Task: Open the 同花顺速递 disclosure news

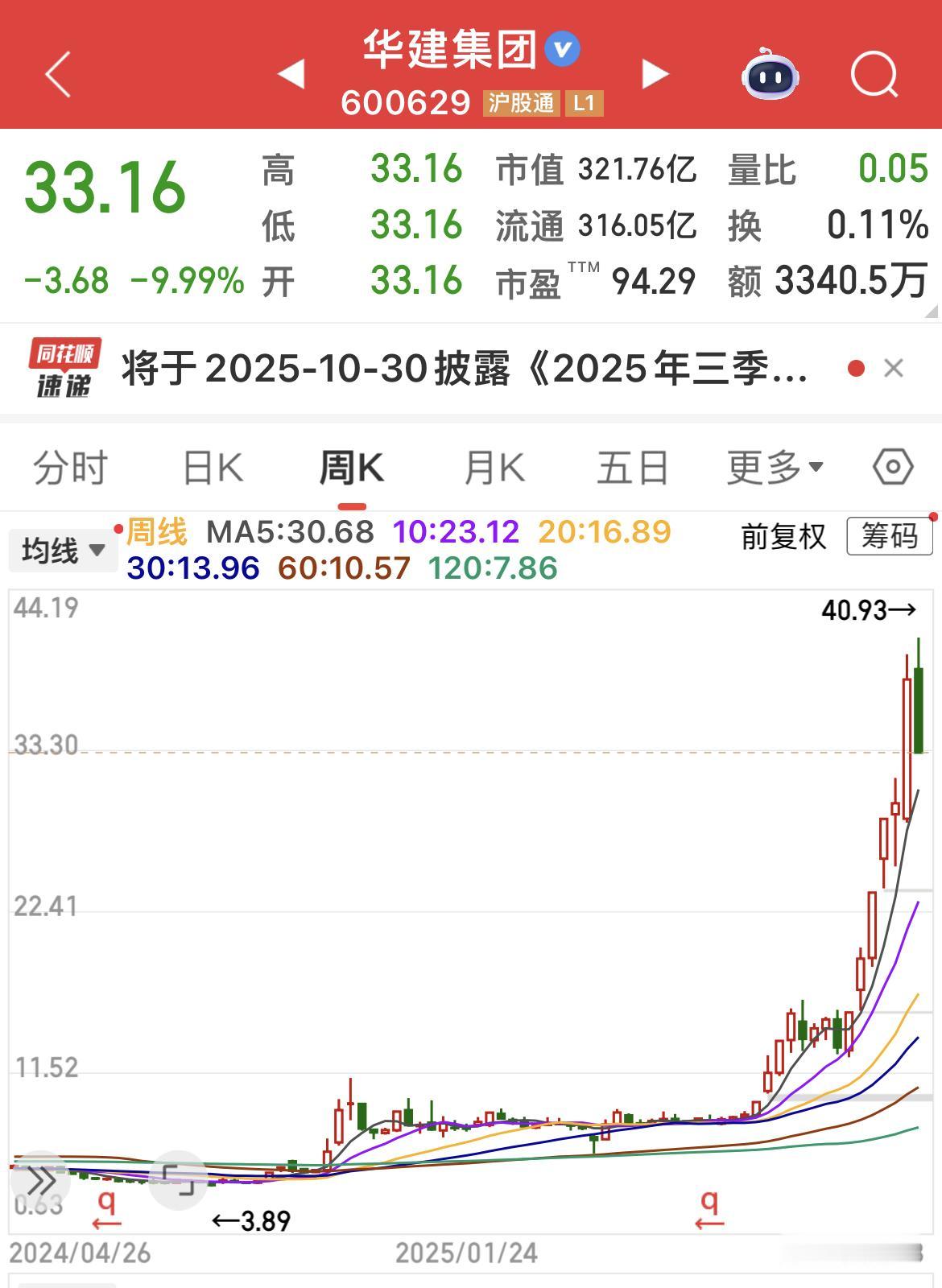Action: click(464, 369)
